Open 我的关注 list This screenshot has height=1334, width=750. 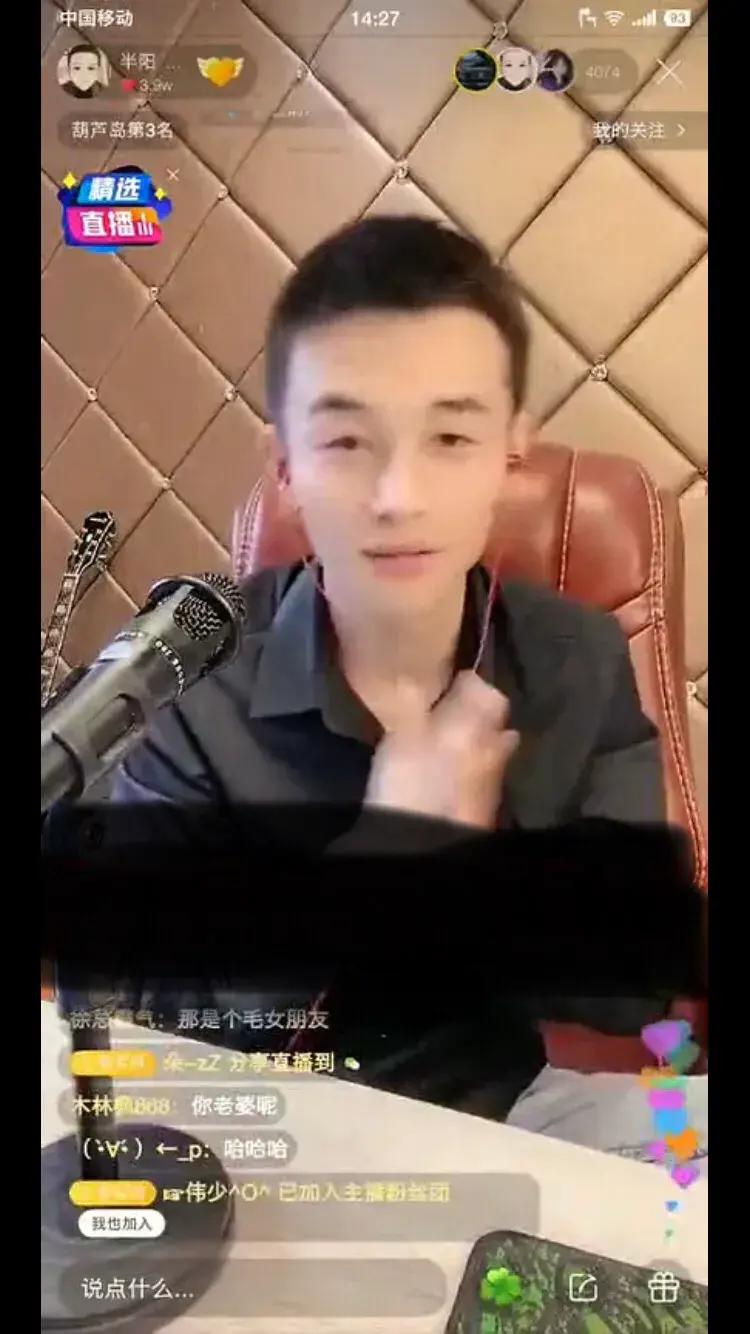pyautogui.click(x=640, y=130)
